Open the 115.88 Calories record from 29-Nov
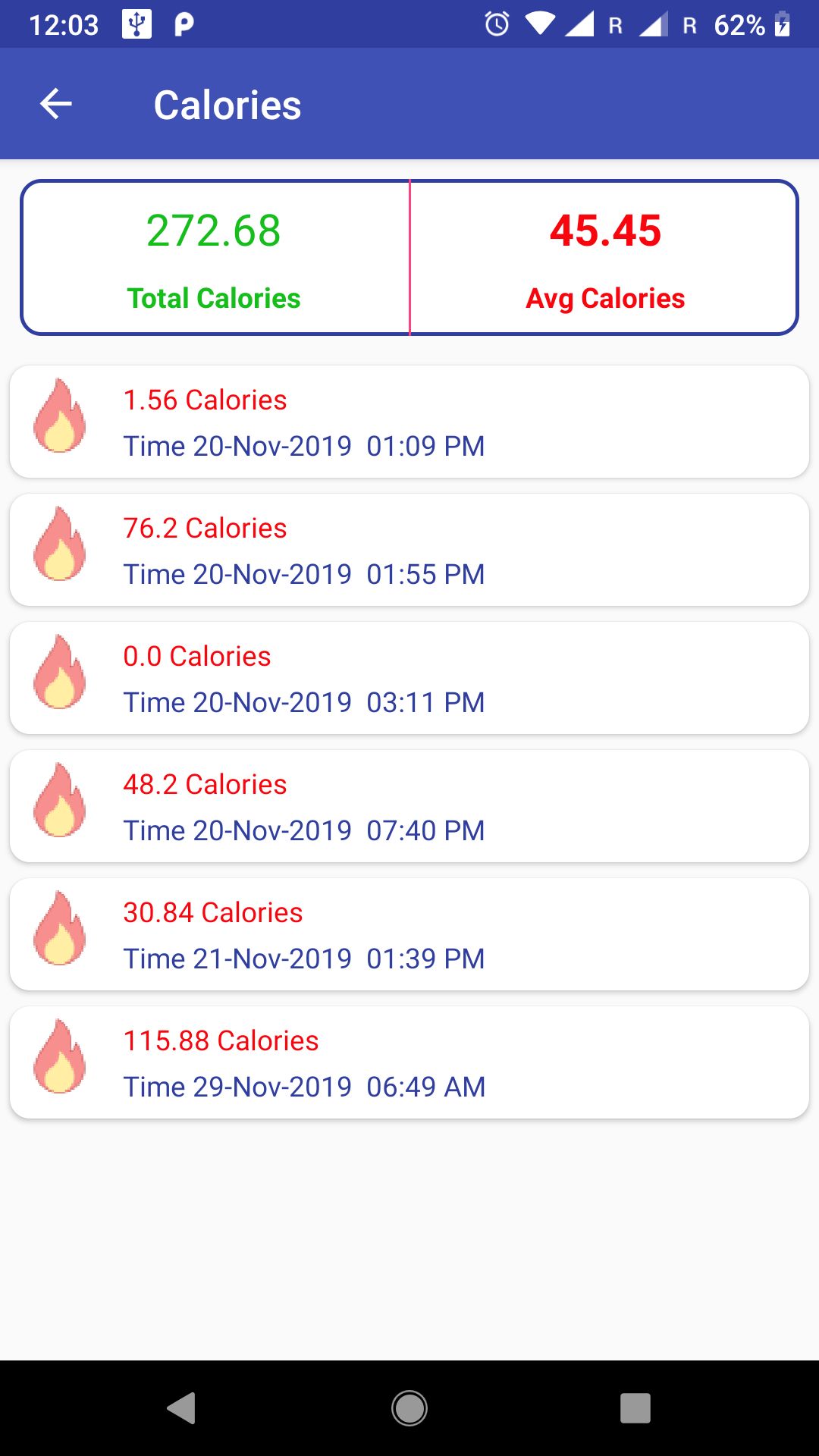This screenshot has width=819, height=1456. [409, 1062]
